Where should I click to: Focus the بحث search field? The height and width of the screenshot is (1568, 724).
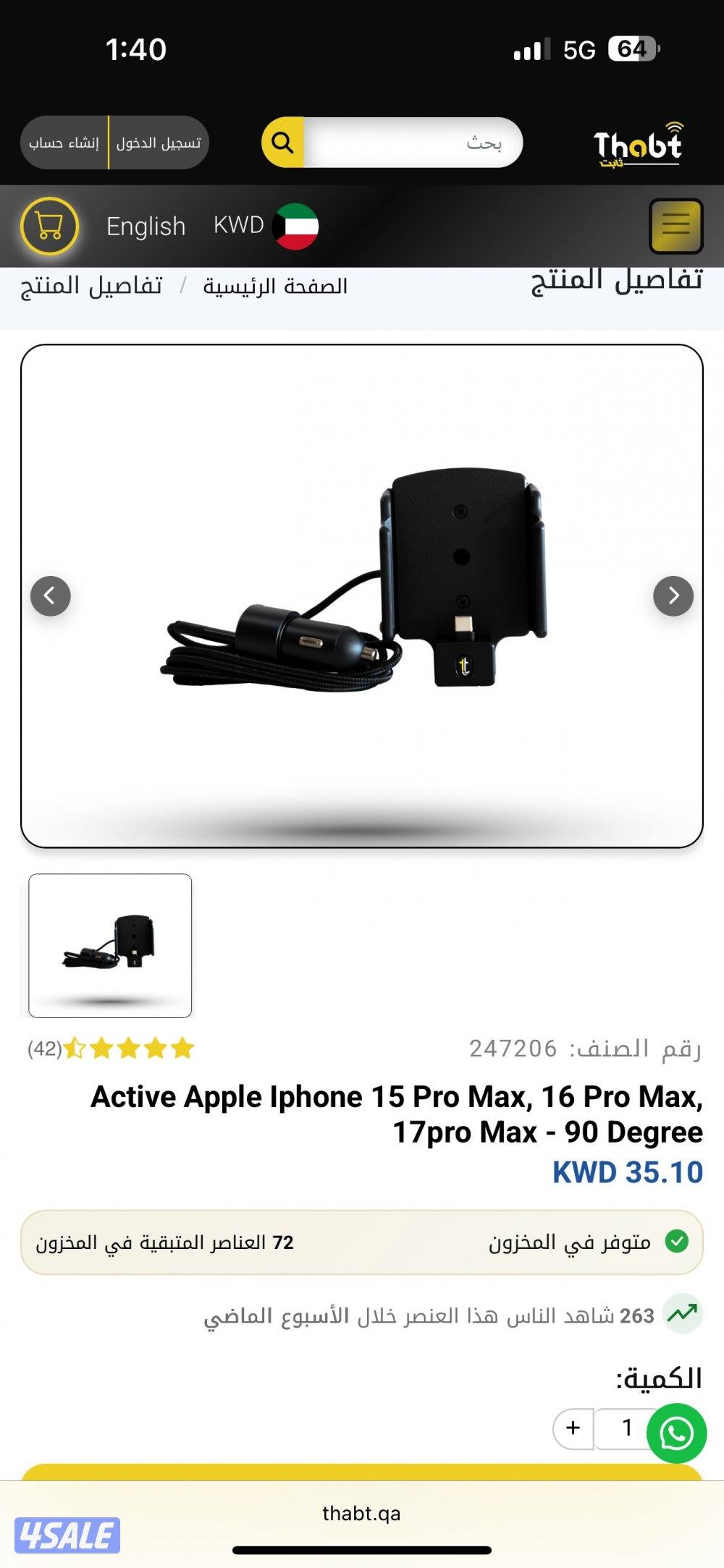[x=413, y=143]
